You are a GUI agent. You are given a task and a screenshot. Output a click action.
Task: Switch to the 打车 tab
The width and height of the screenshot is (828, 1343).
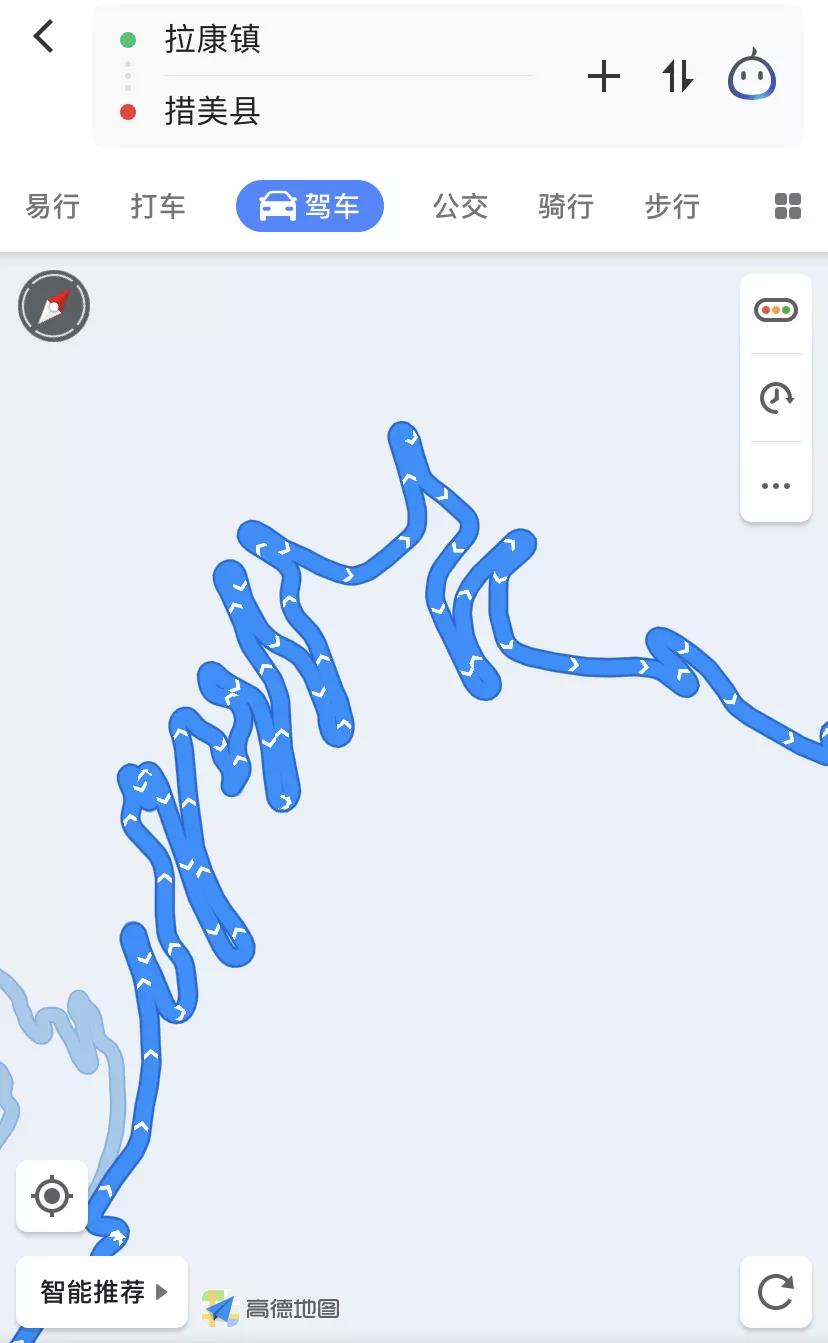click(158, 207)
